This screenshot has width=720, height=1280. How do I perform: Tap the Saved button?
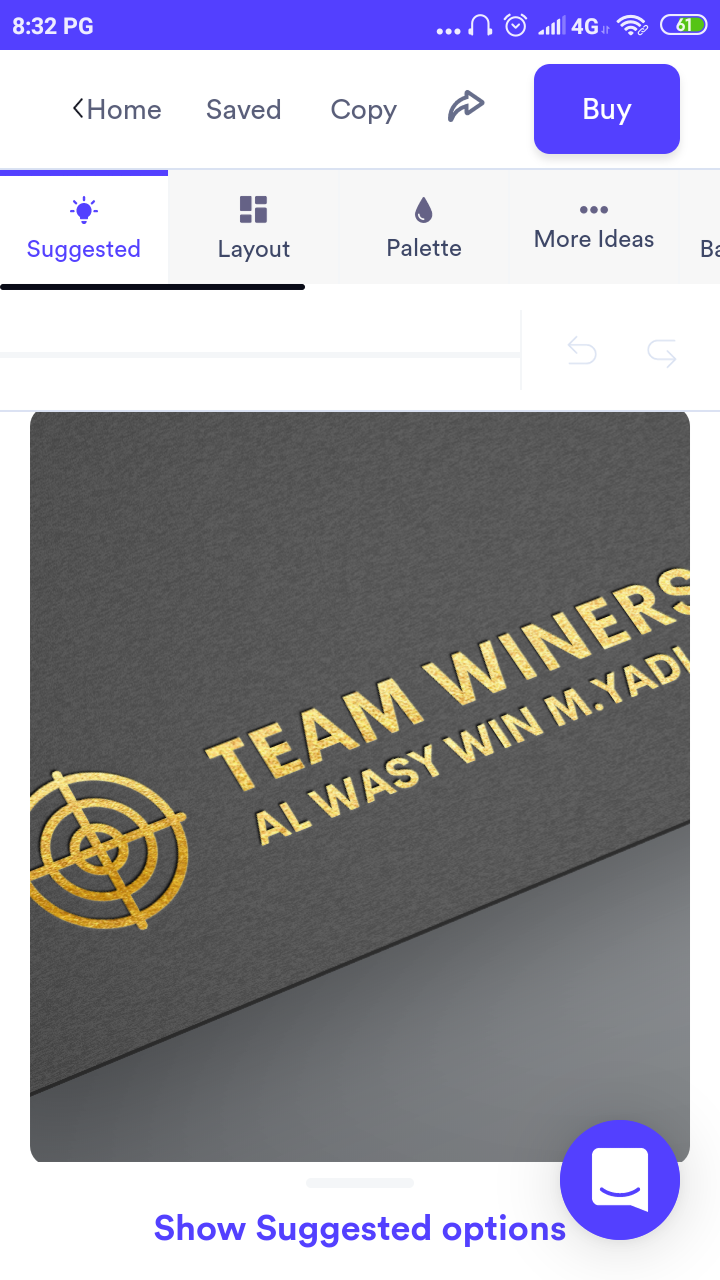(243, 109)
